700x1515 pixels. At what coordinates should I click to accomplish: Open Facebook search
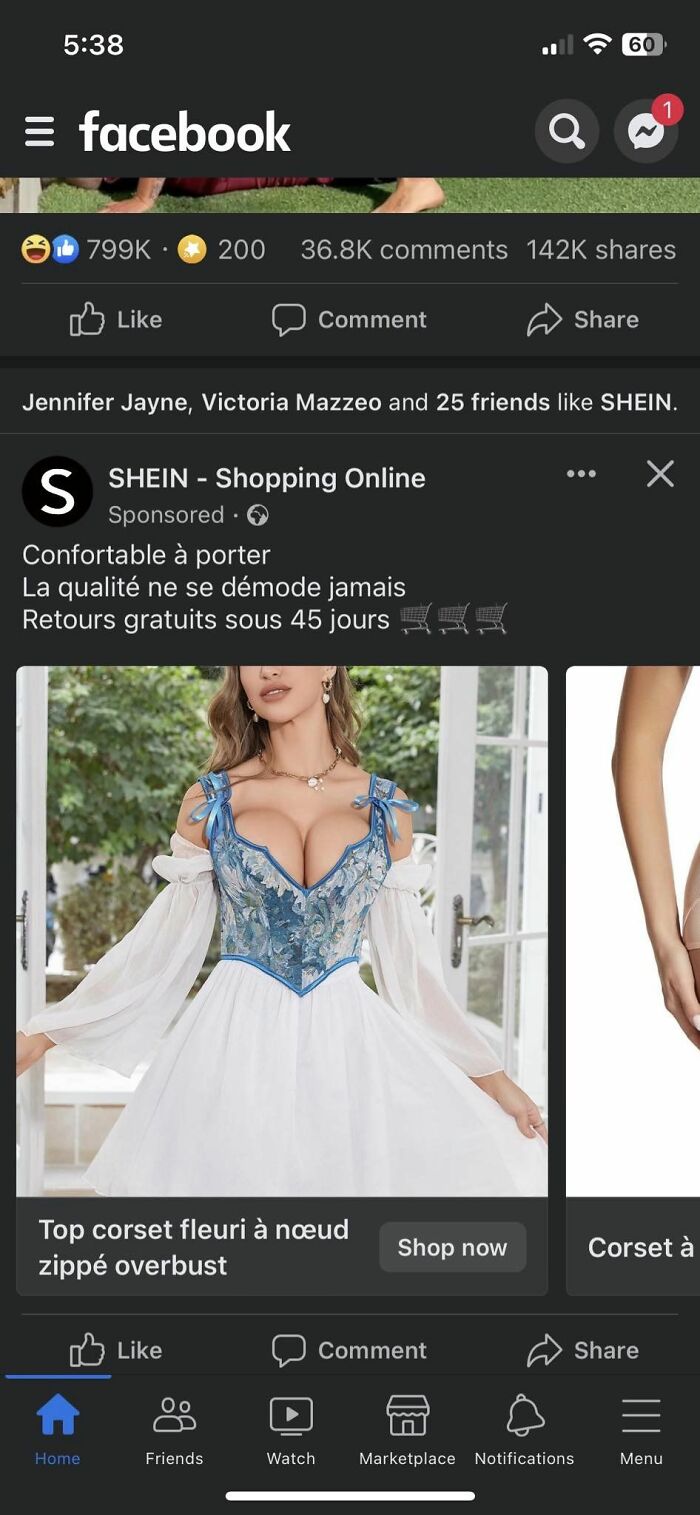click(x=567, y=131)
